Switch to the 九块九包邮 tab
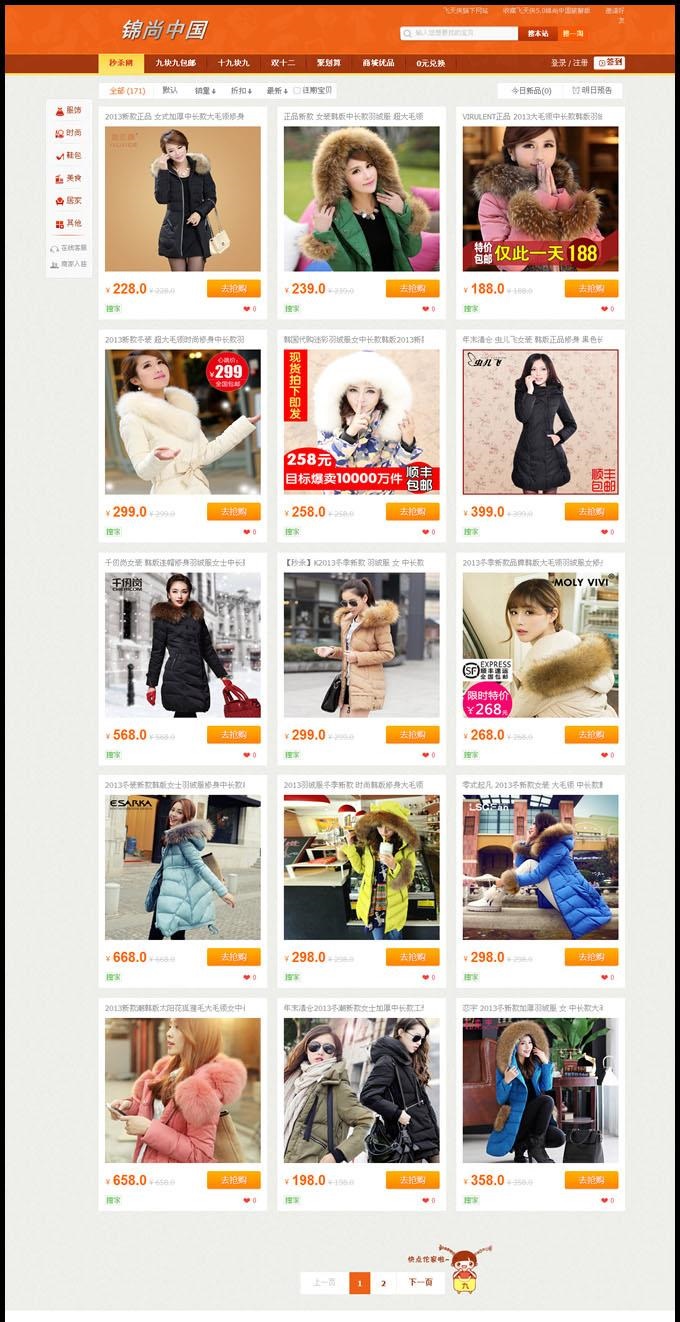Image resolution: width=680 pixels, height=1322 pixels. coord(175,63)
